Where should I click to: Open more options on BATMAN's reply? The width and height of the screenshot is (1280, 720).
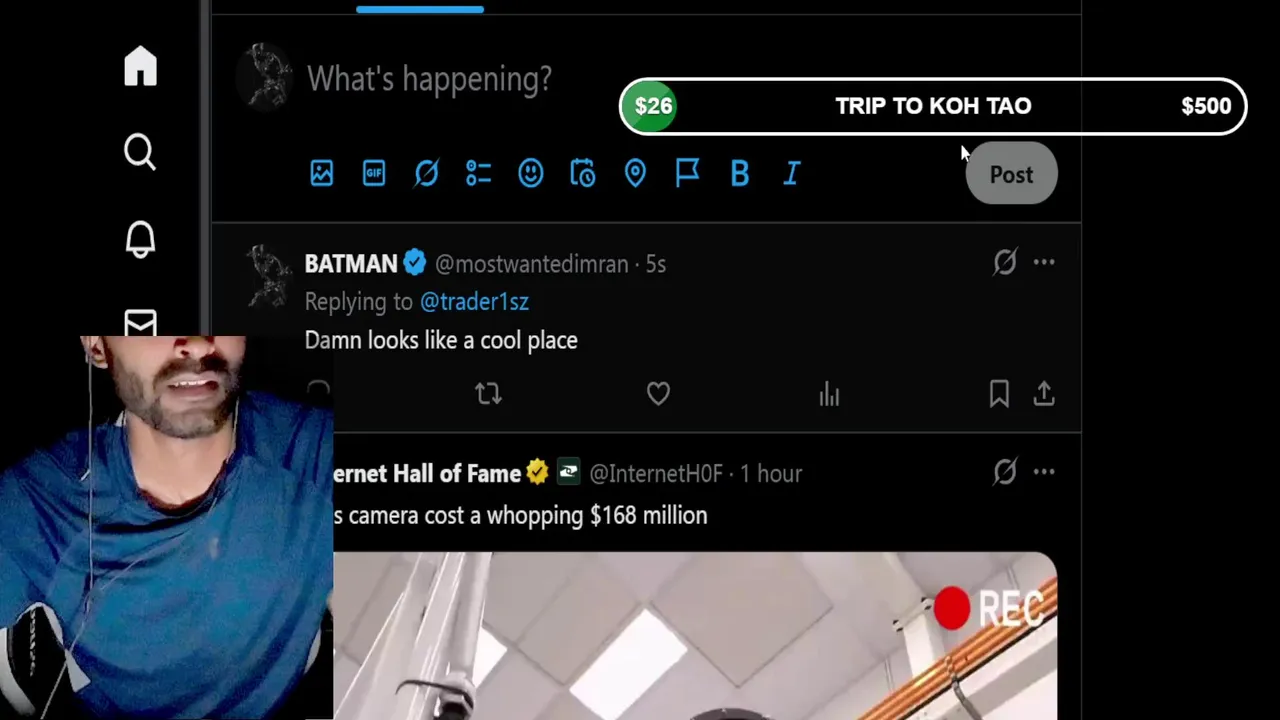tap(1043, 263)
